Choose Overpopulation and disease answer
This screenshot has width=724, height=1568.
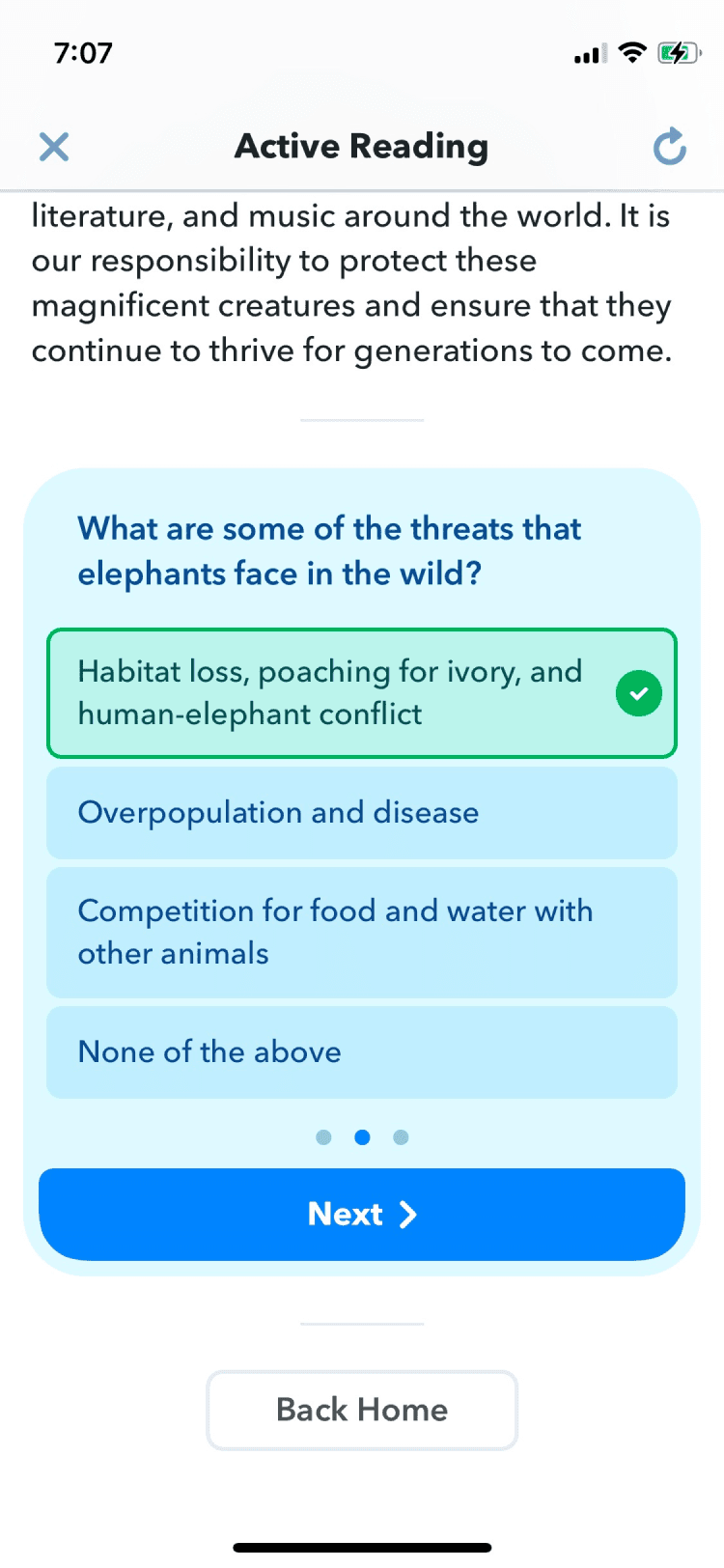tap(361, 813)
